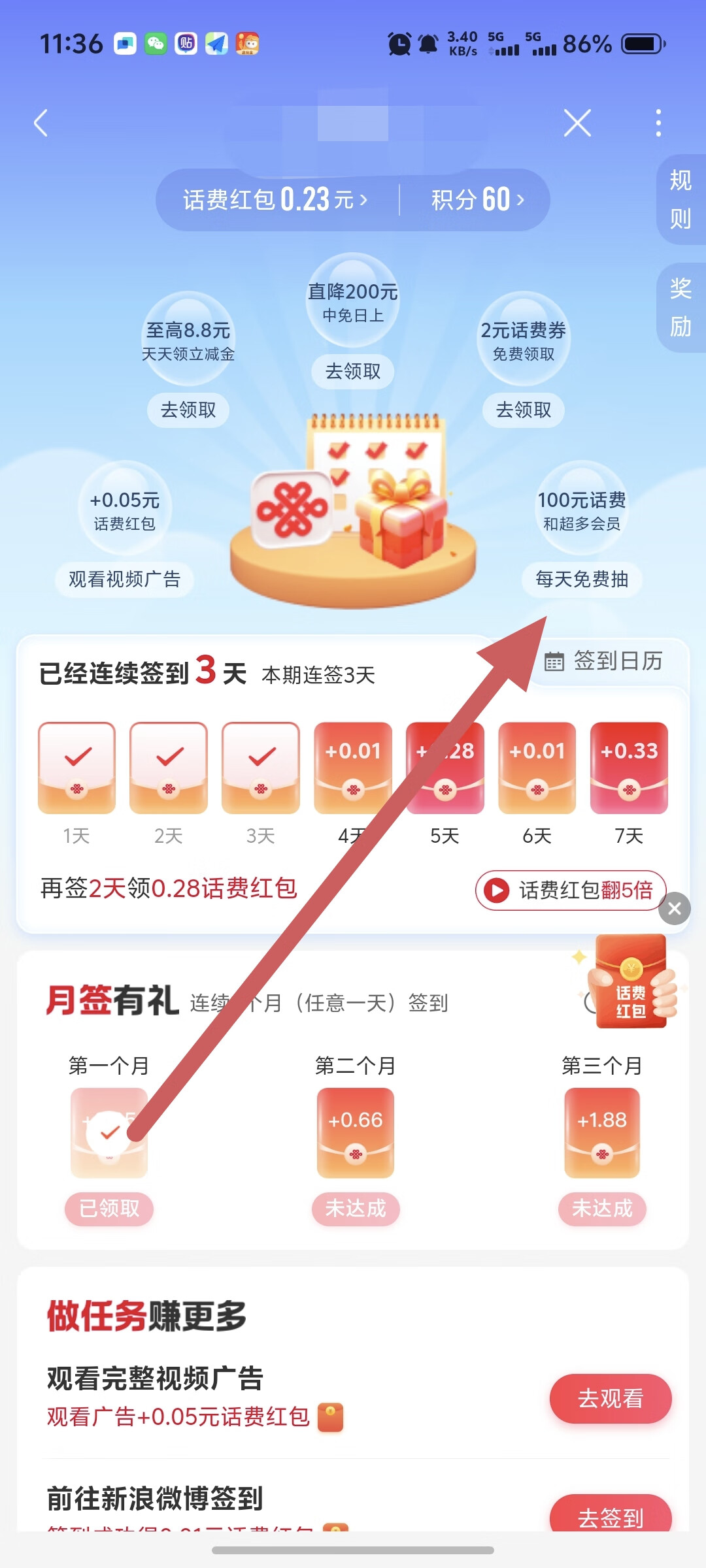Tap 去签到 for the Weibo task
The image size is (706, 1568).
611,1516
